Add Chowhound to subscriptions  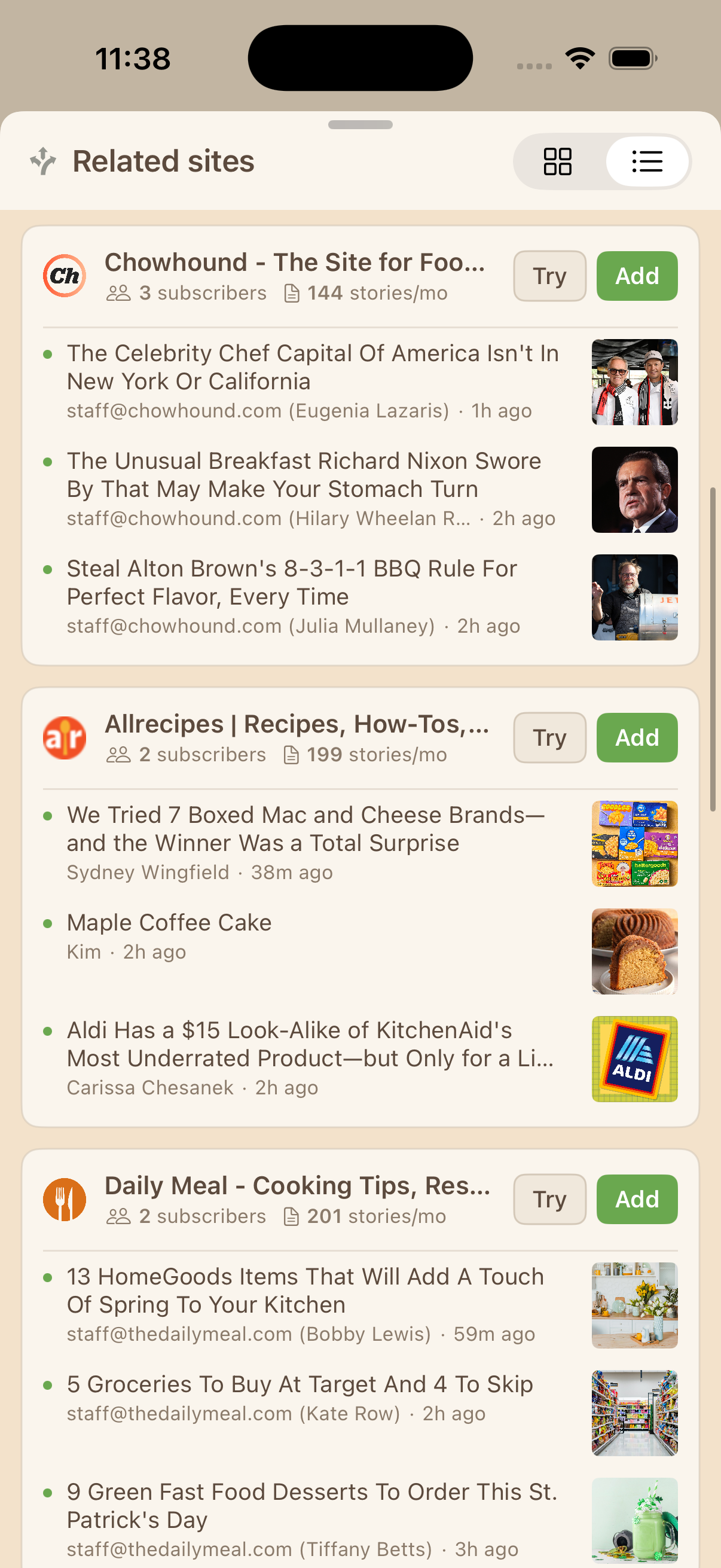pos(637,276)
